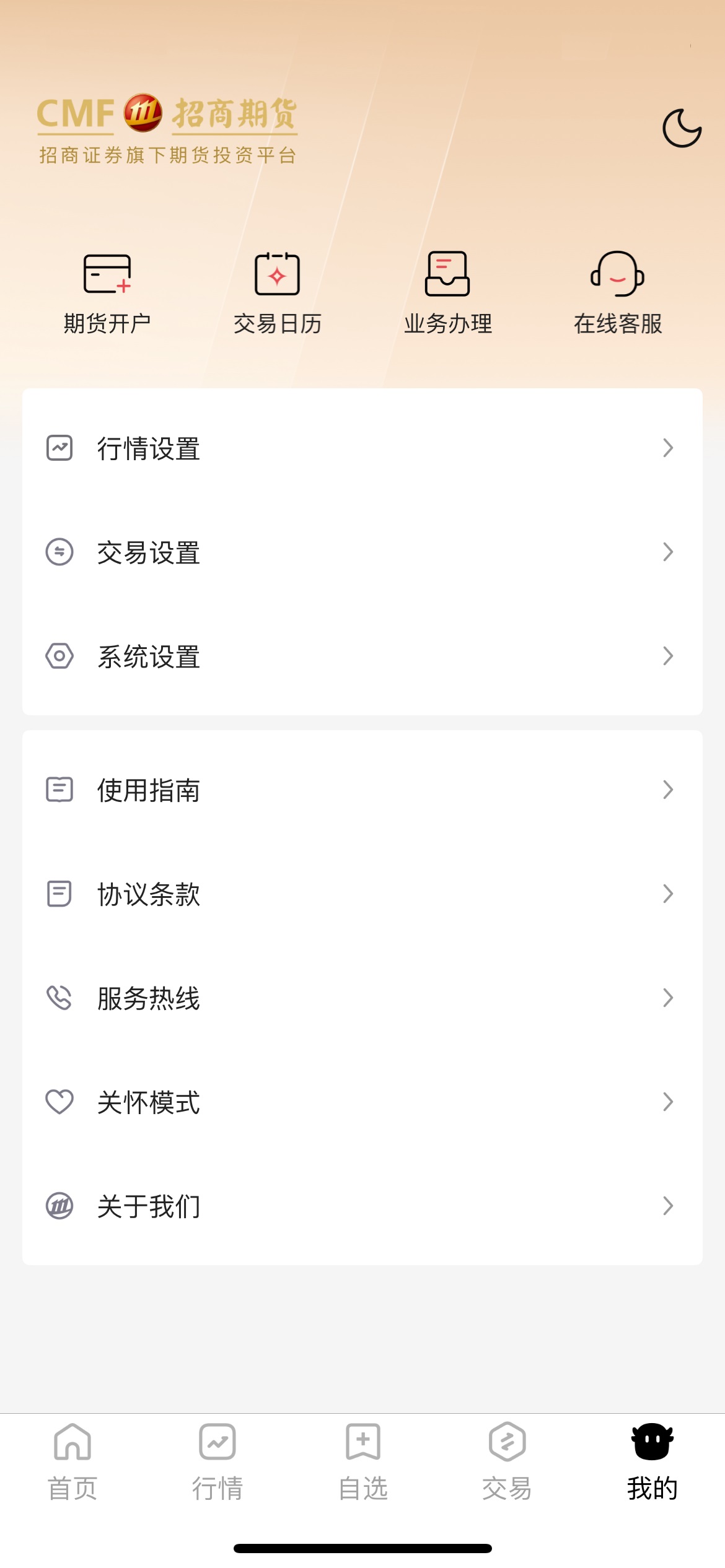Enable 关怀模式 care mode

(147, 1102)
